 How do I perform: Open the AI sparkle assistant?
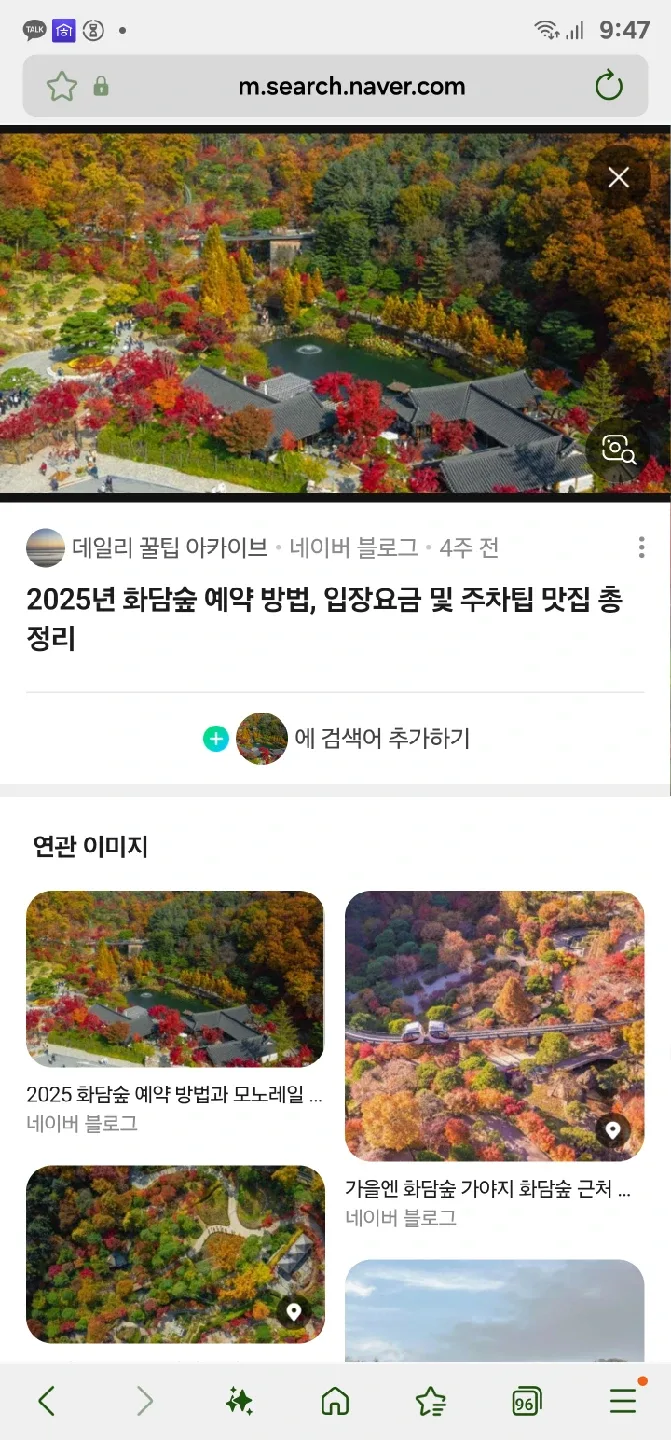[x=239, y=1401]
